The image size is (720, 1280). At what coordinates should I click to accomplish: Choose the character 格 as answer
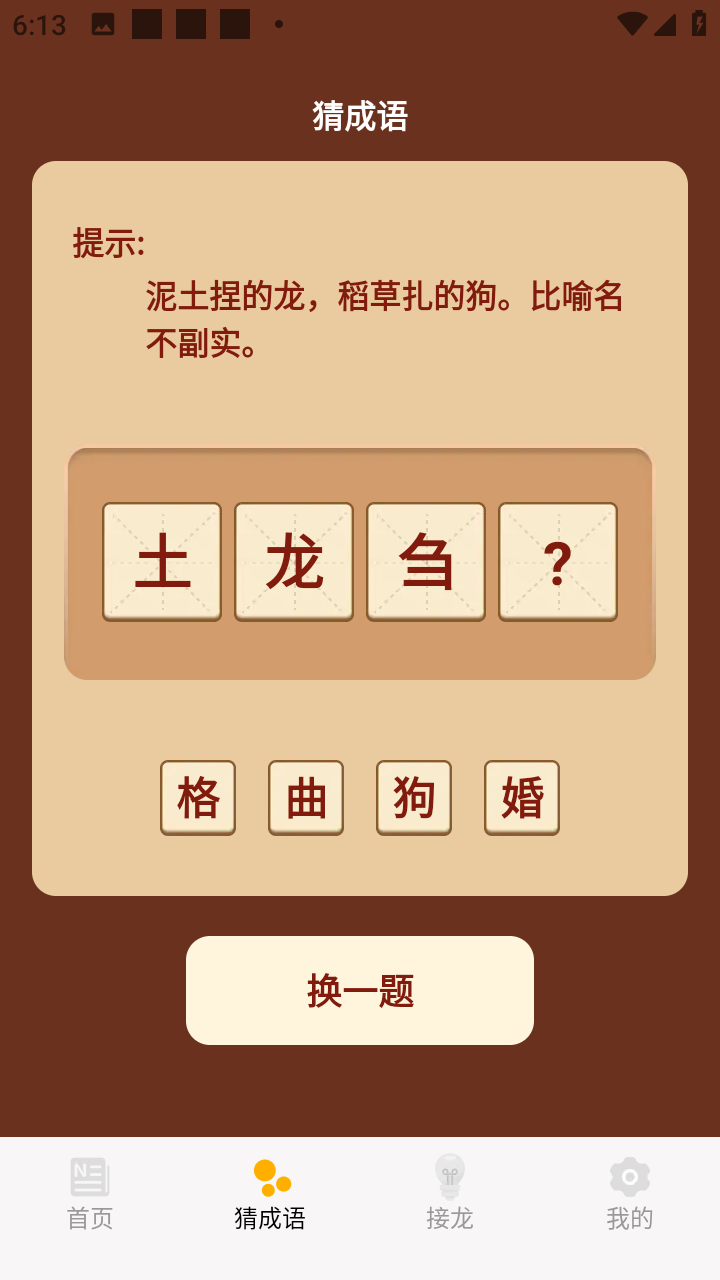pos(198,797)
